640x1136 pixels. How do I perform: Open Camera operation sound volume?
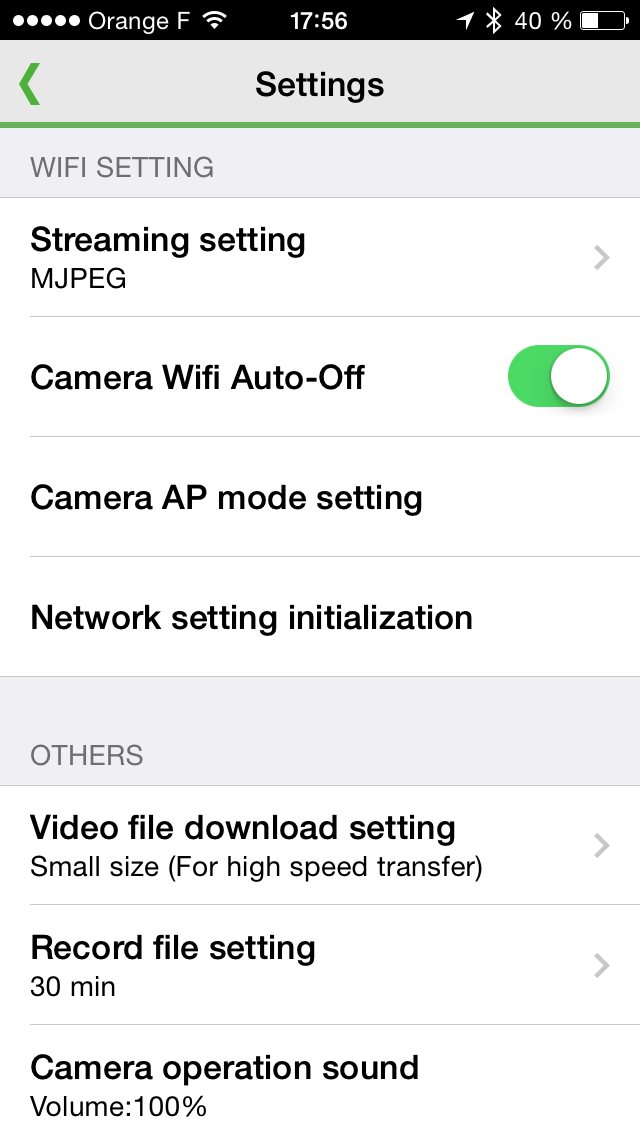pos(320,1081)
